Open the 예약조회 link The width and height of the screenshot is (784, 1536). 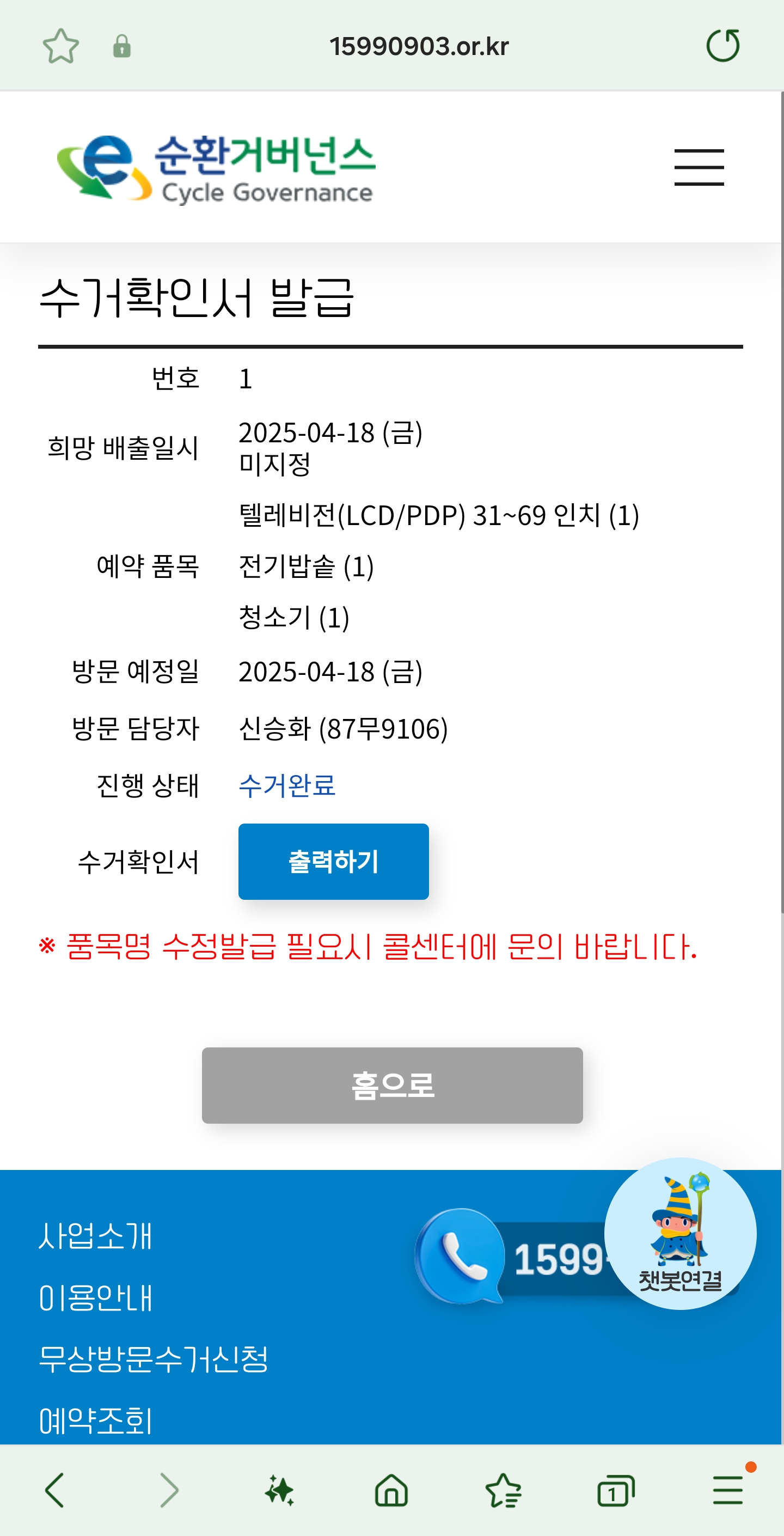point(95,1421)
